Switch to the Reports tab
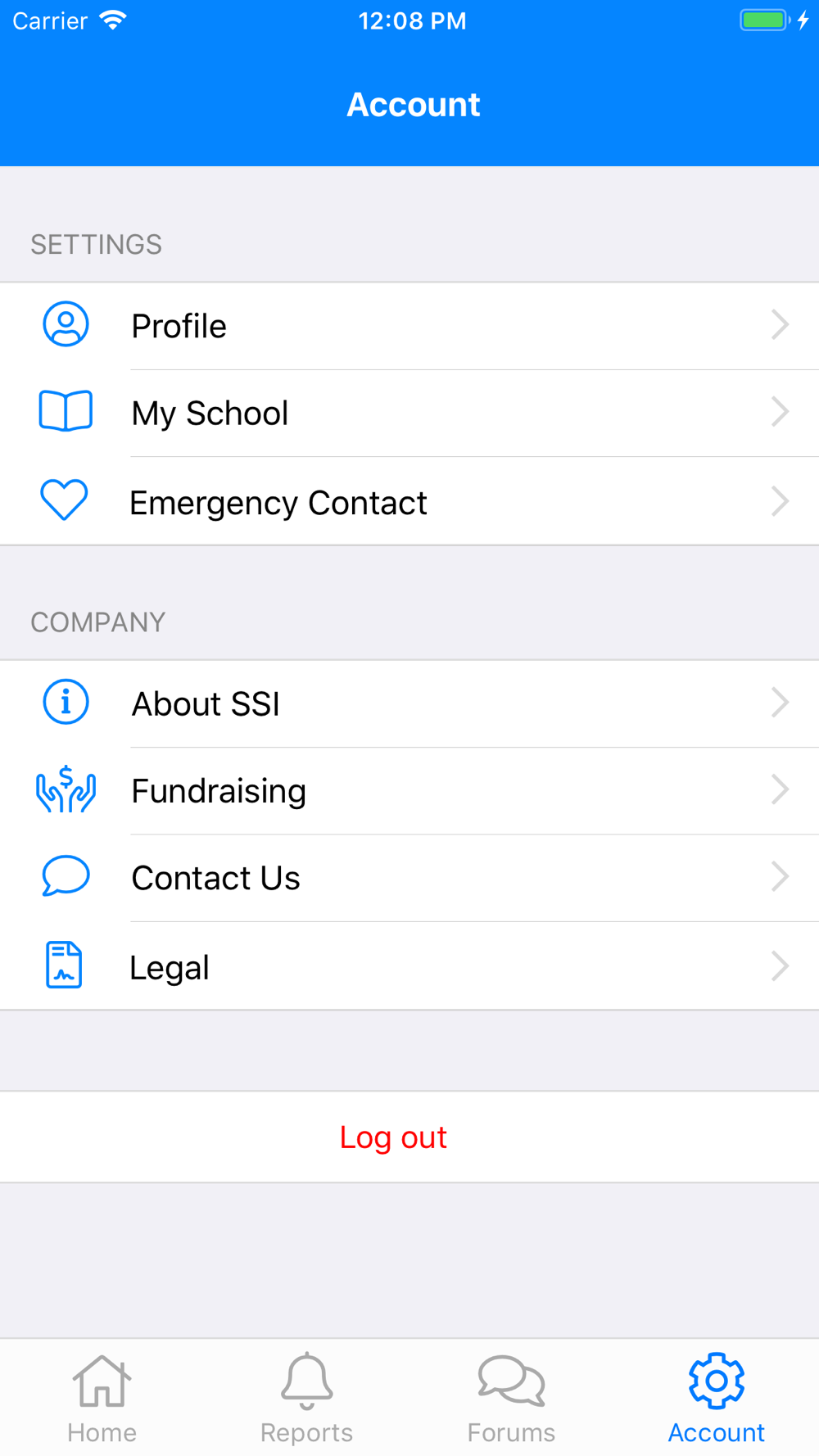819x1456 pixels. click(x=307, y=1399)
